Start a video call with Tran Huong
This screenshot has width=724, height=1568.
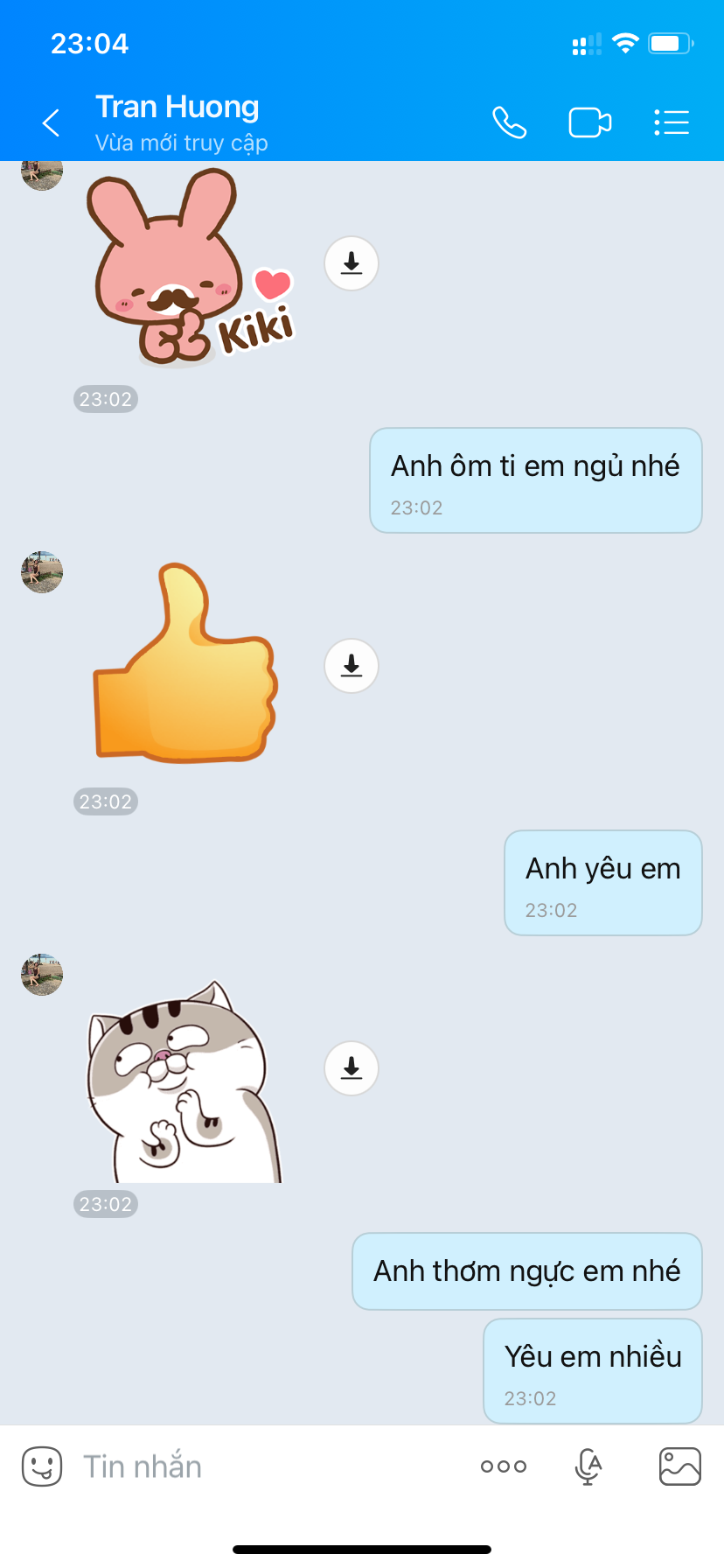(x=590, y=122)
